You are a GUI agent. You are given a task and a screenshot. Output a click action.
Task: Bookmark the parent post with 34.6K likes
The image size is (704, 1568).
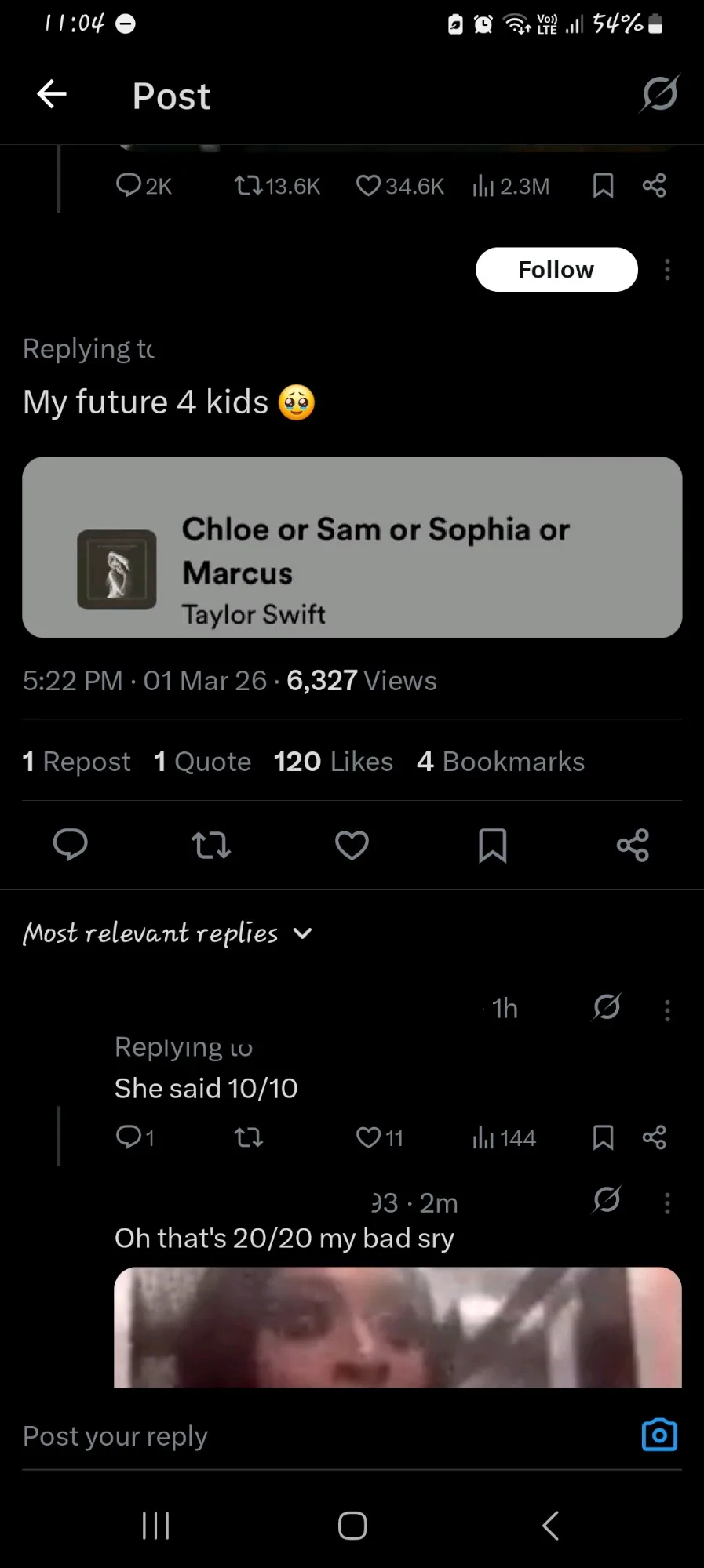(x=603, y=186)
